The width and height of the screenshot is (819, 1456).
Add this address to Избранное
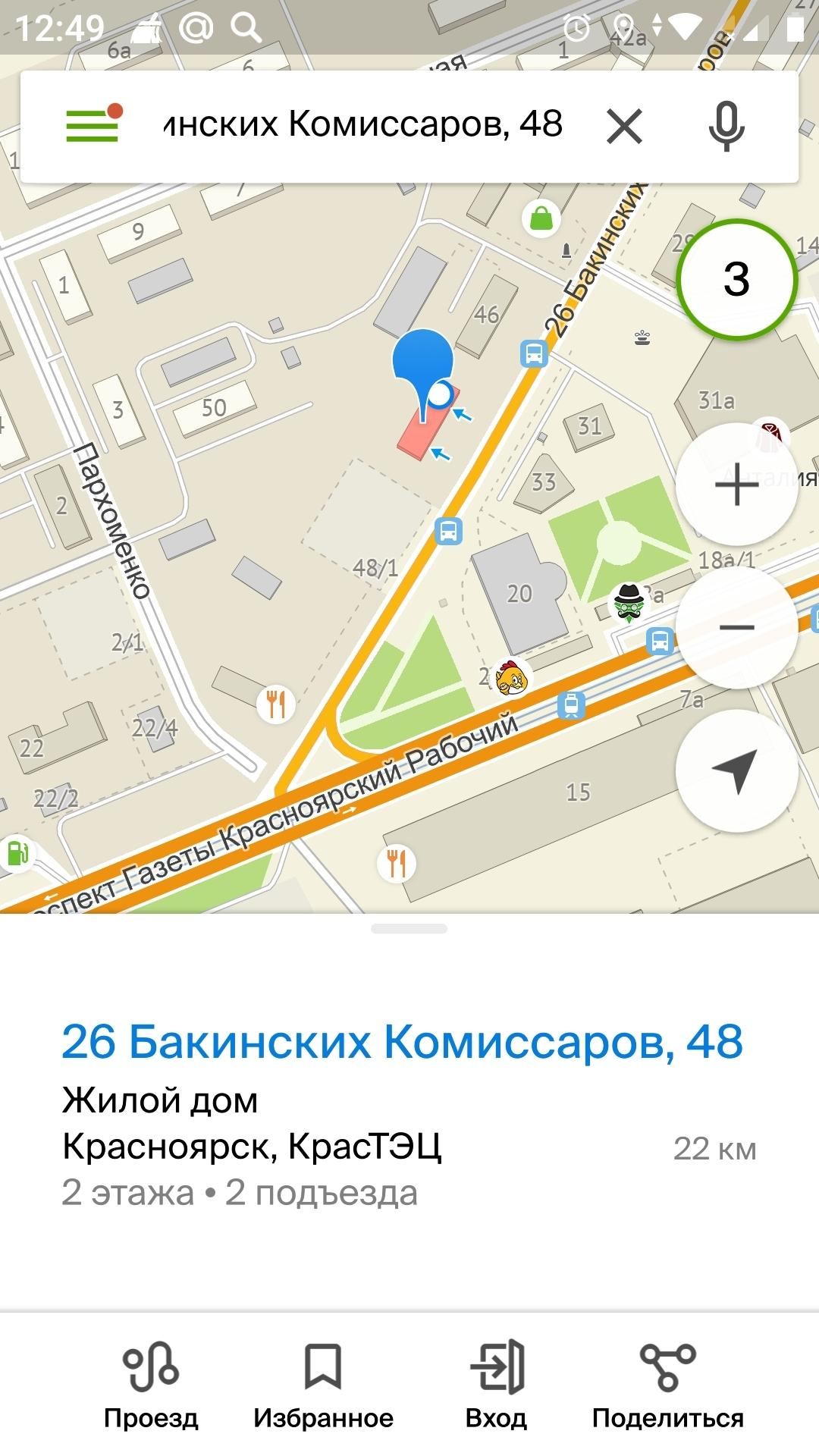(x=323, y=1385)
